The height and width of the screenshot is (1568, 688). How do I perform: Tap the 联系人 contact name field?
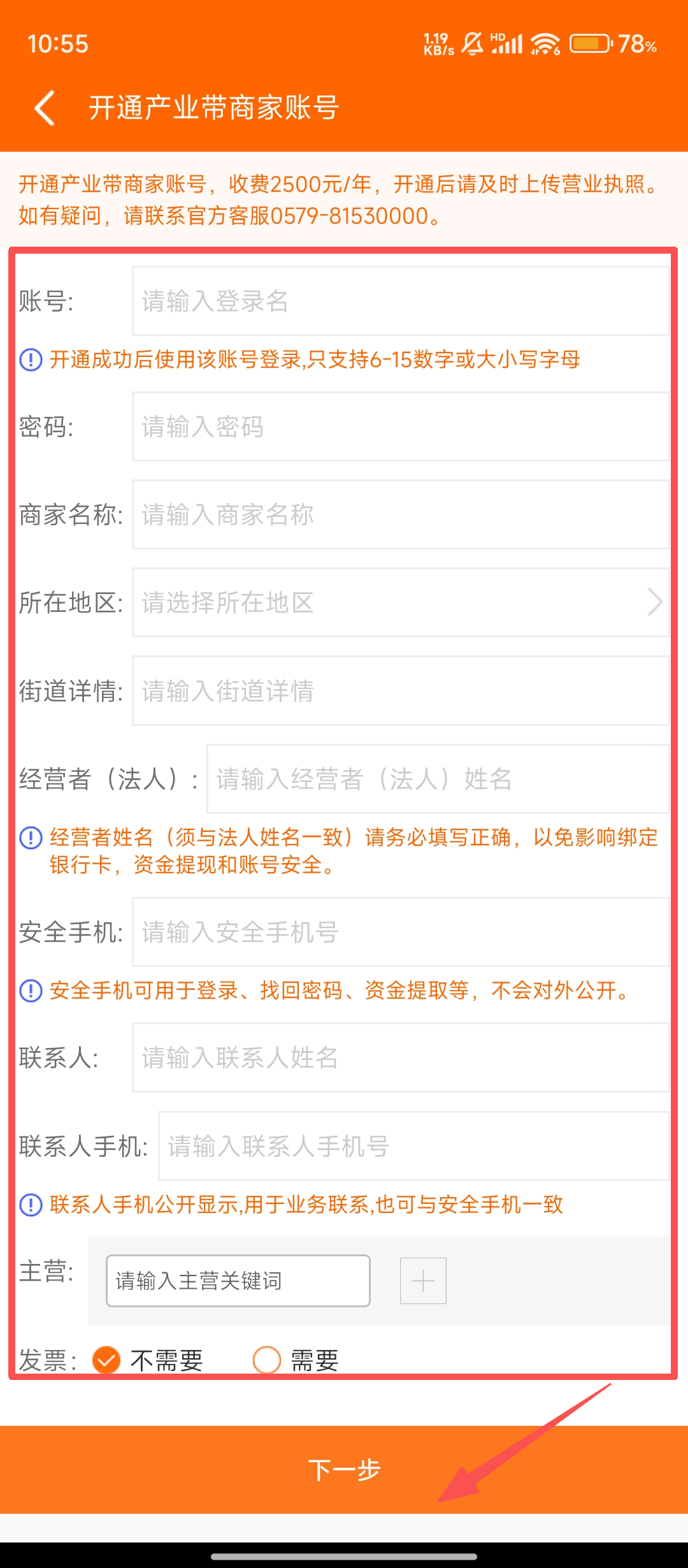pyautogui.click(x=400, y=1057)
